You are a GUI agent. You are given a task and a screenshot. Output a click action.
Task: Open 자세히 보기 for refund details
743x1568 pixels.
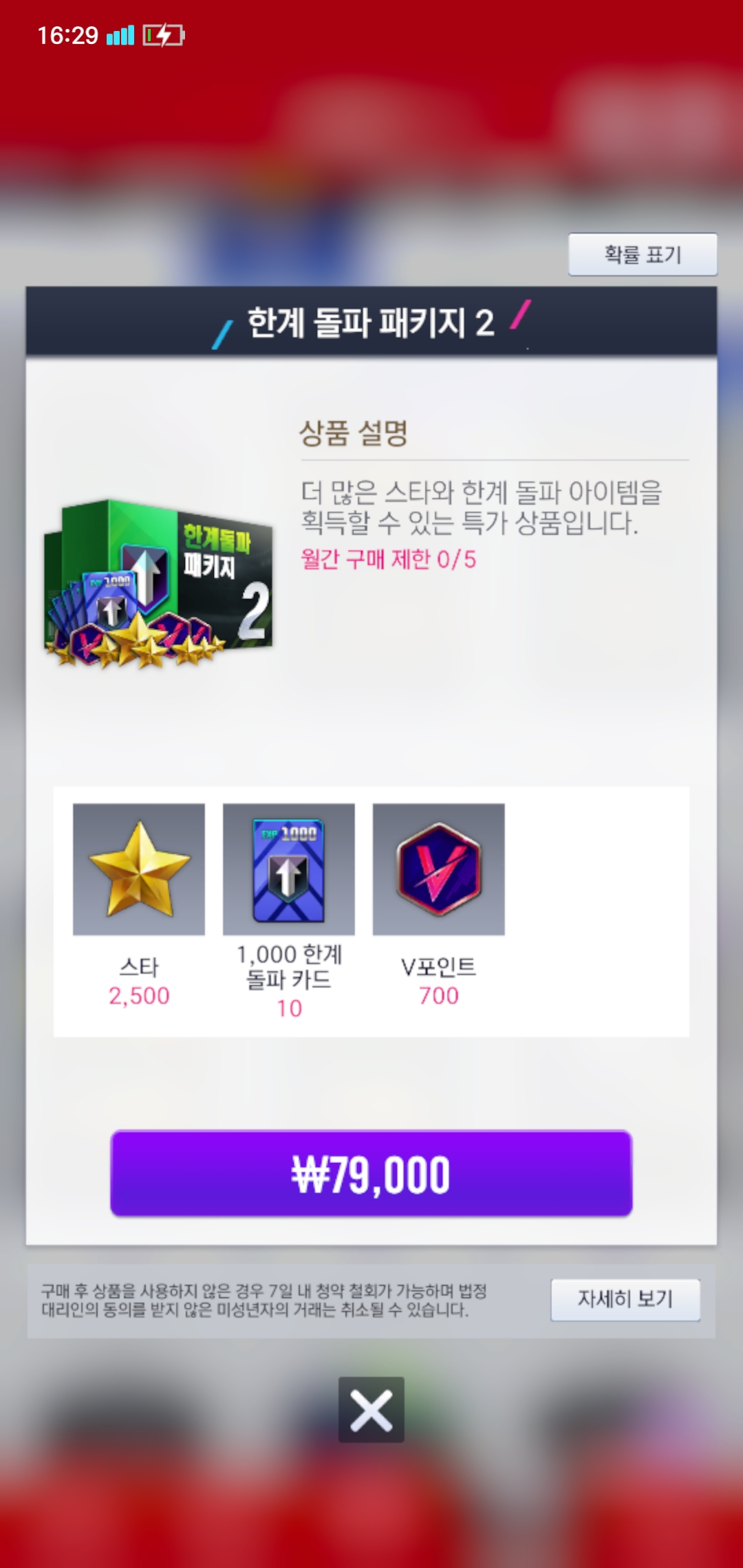point(625,1299)
